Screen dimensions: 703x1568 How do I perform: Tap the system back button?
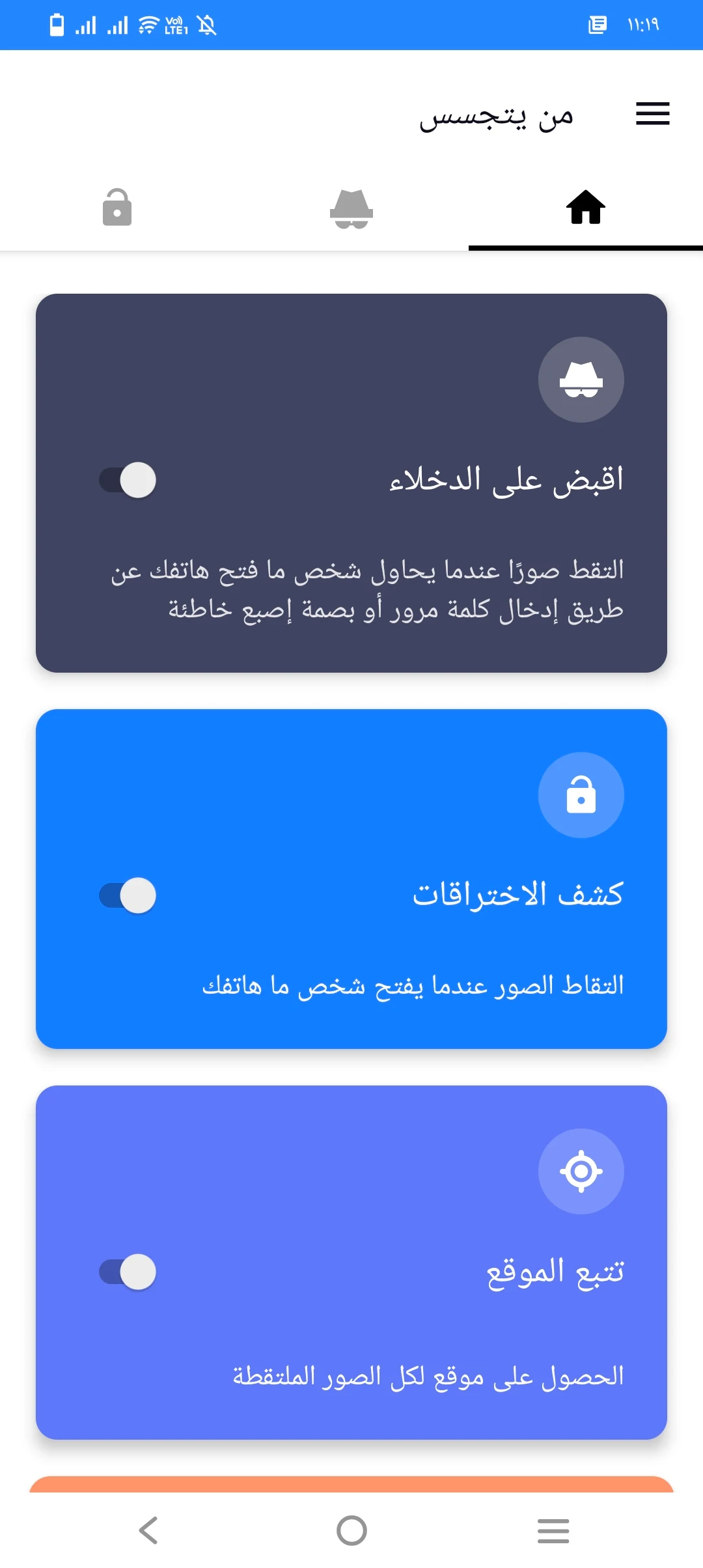[x=149, y=1530]
